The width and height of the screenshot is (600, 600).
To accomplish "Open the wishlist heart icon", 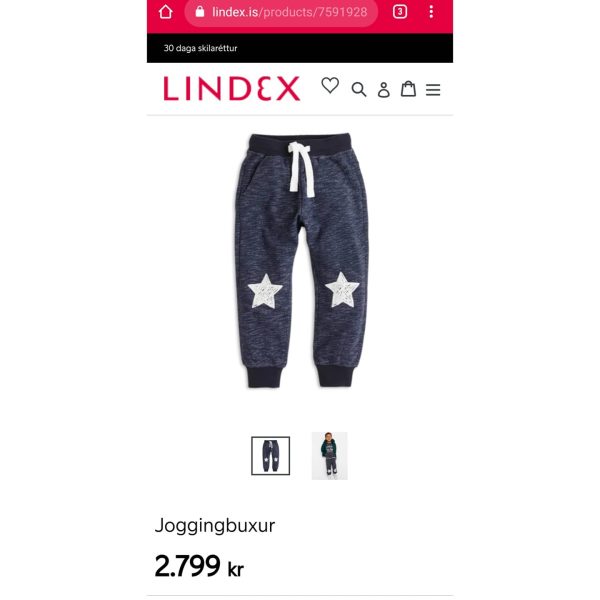I will pos(330,86).
